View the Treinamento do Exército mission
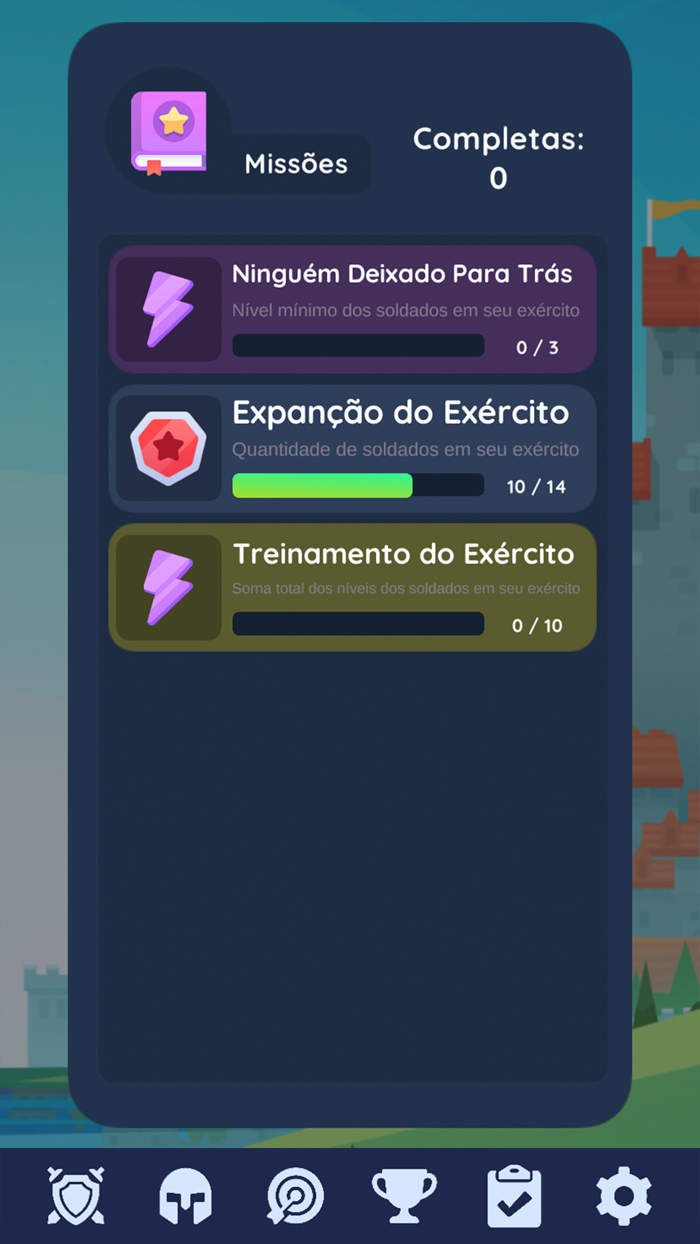 (352, 587)
